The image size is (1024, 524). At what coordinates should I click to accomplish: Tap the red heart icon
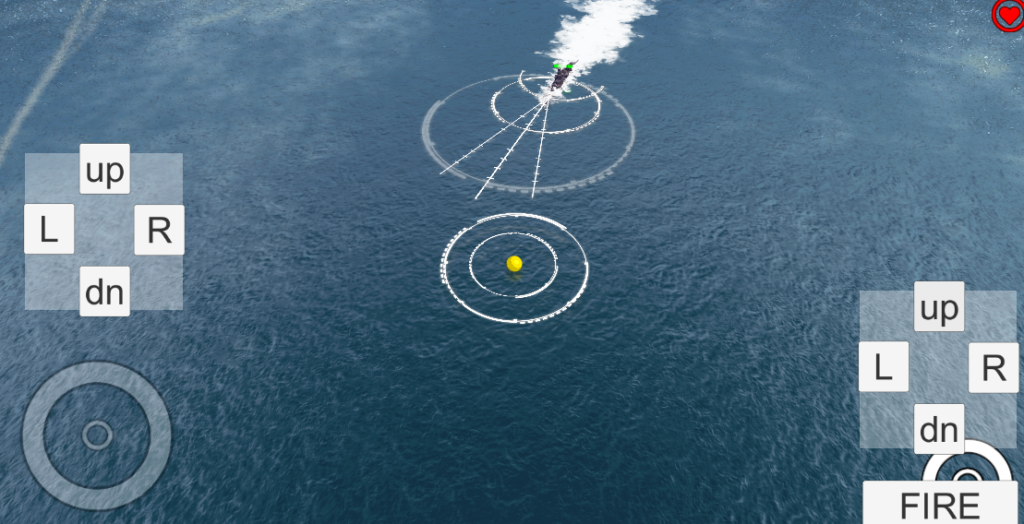pos(1008,15)
